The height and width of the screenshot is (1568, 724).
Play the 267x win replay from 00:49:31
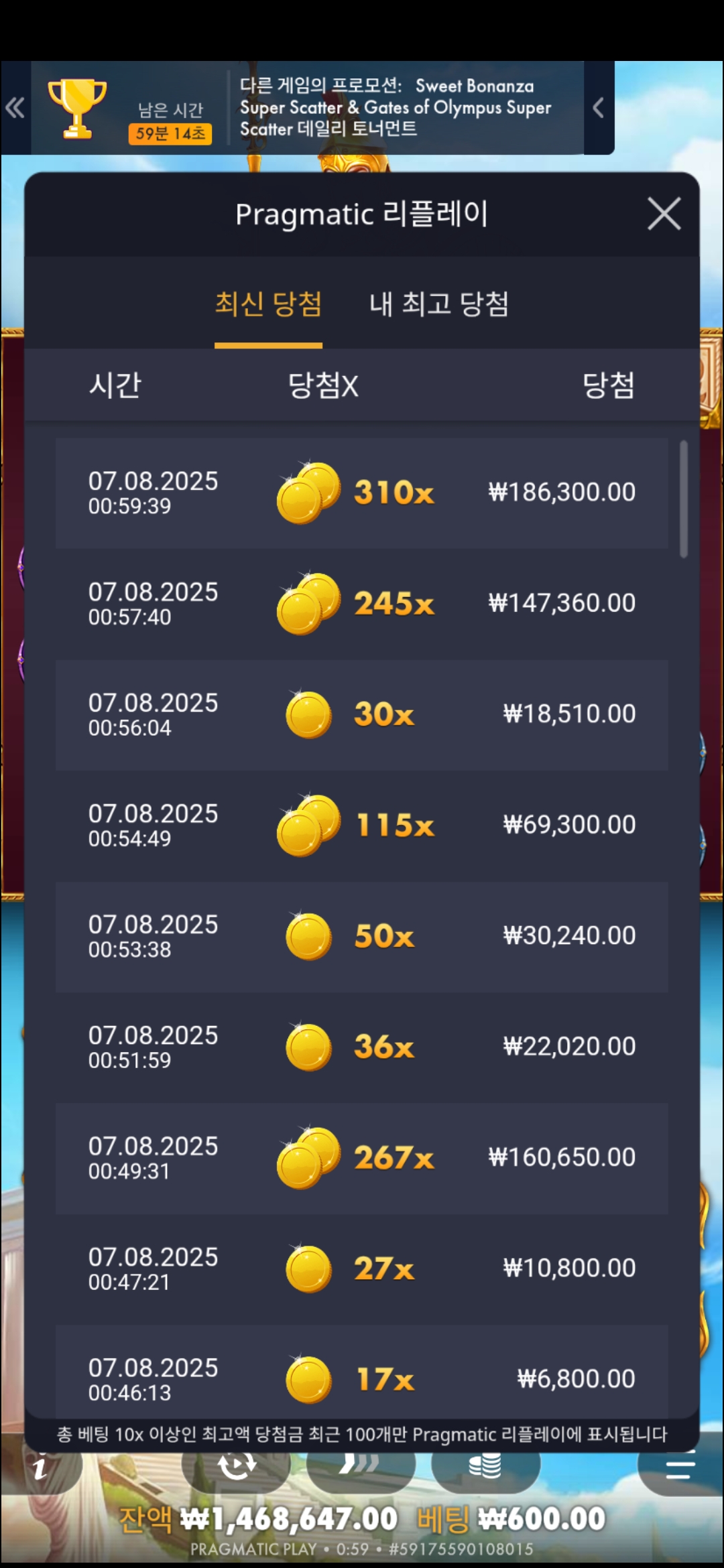pos(362,1158)
